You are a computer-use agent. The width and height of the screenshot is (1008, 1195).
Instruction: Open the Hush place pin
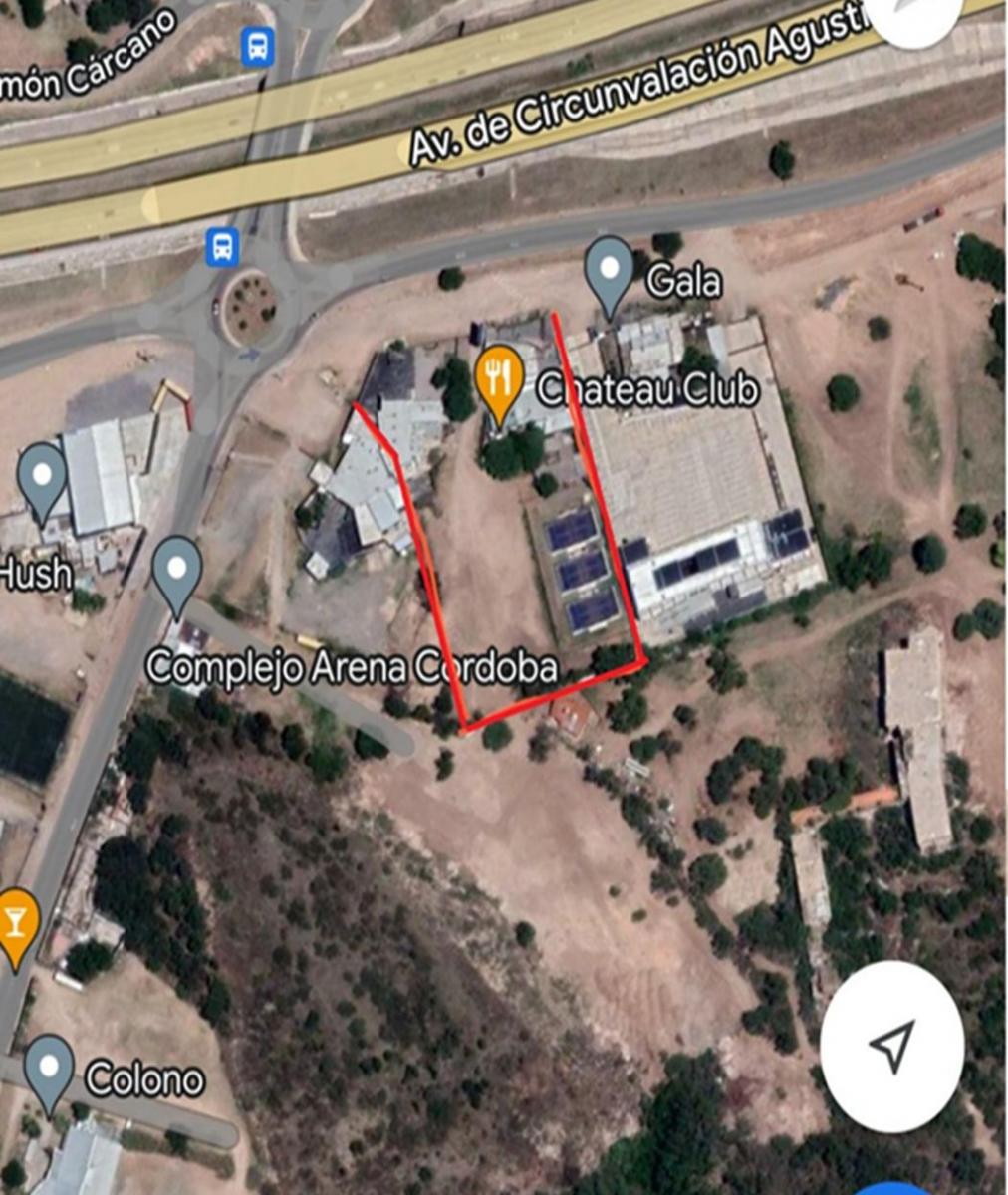click(43, 482)
